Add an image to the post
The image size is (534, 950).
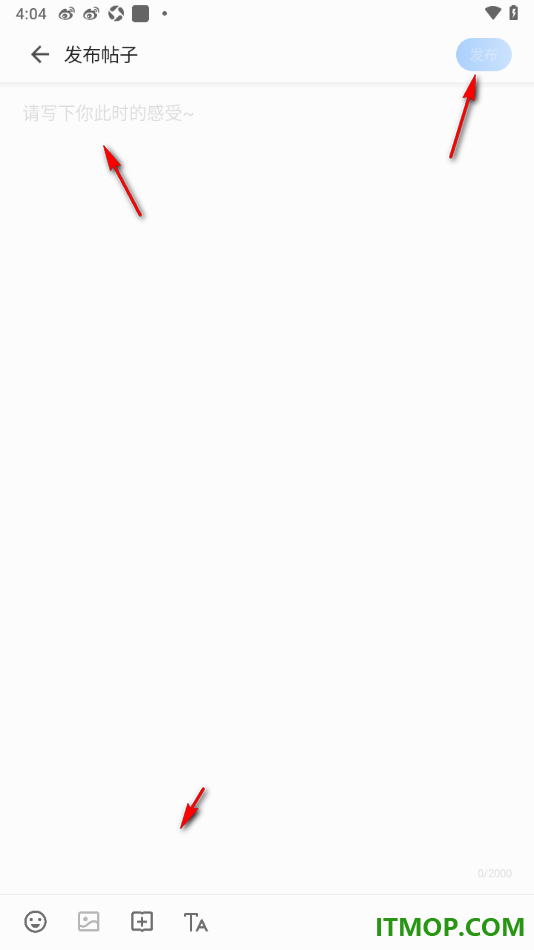(88, 922)
